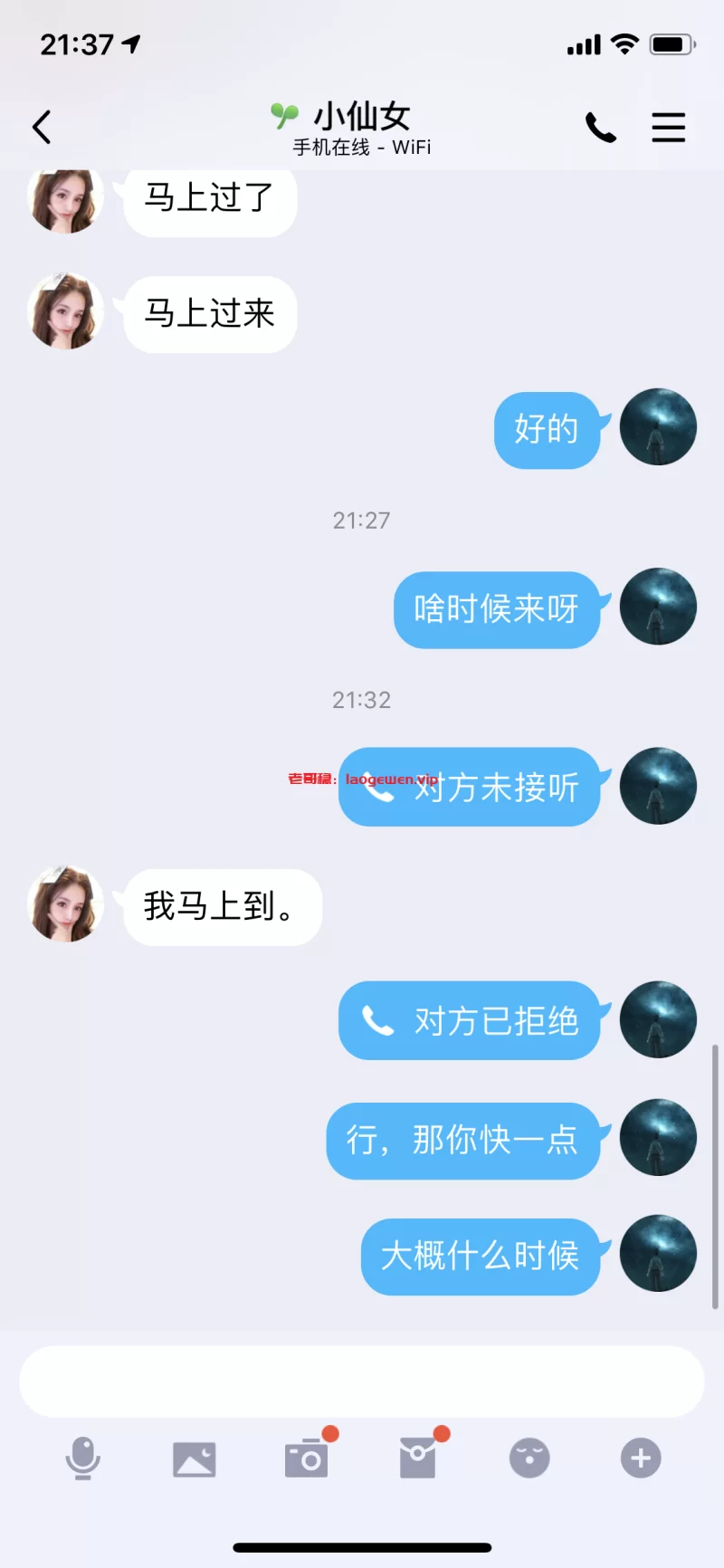This screenshot has width=724, height=1568.
Task: Open the chat settings menu
Action: click(x=668, y=128)
